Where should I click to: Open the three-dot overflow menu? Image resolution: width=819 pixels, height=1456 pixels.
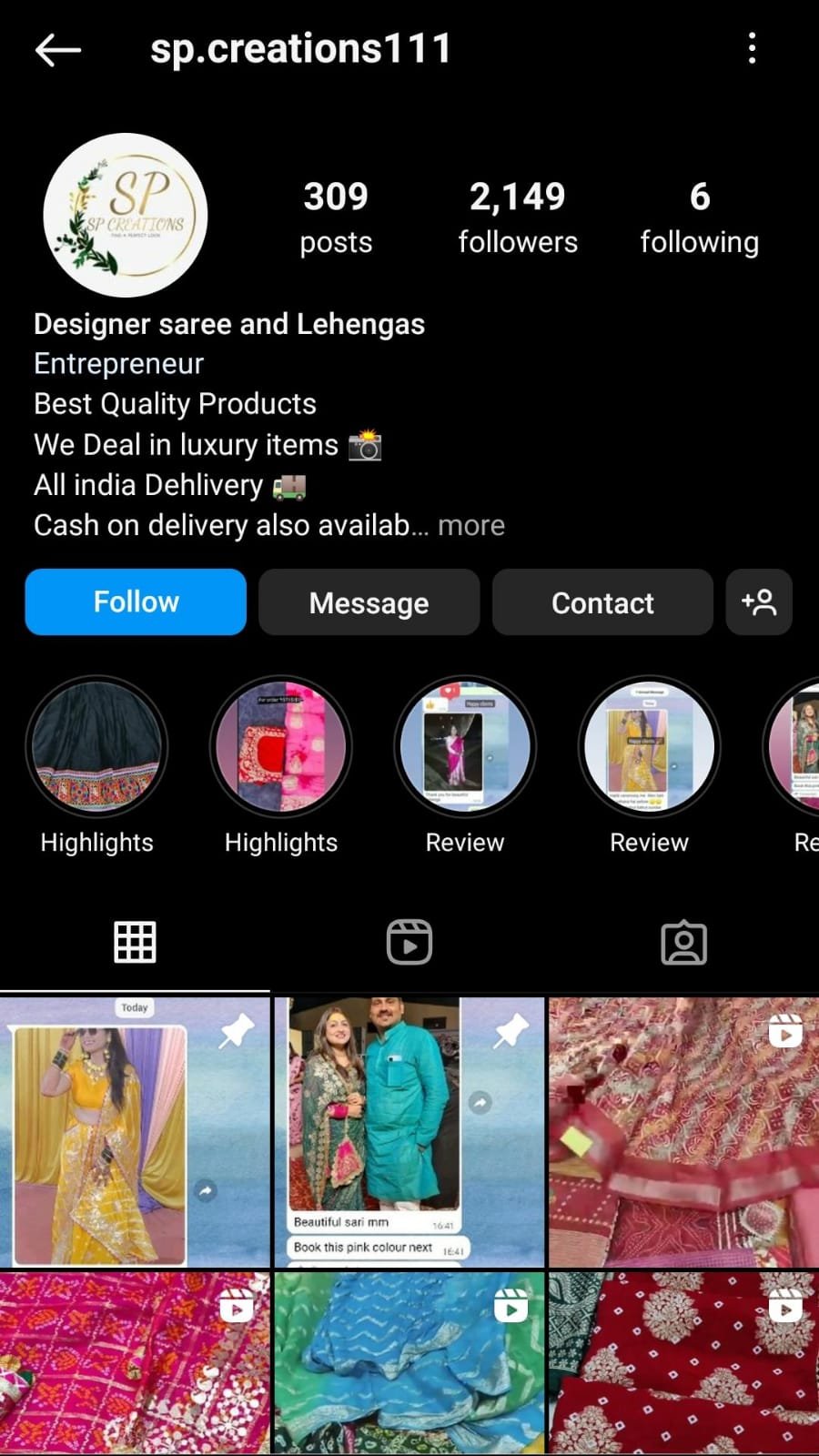click(752, 48)
